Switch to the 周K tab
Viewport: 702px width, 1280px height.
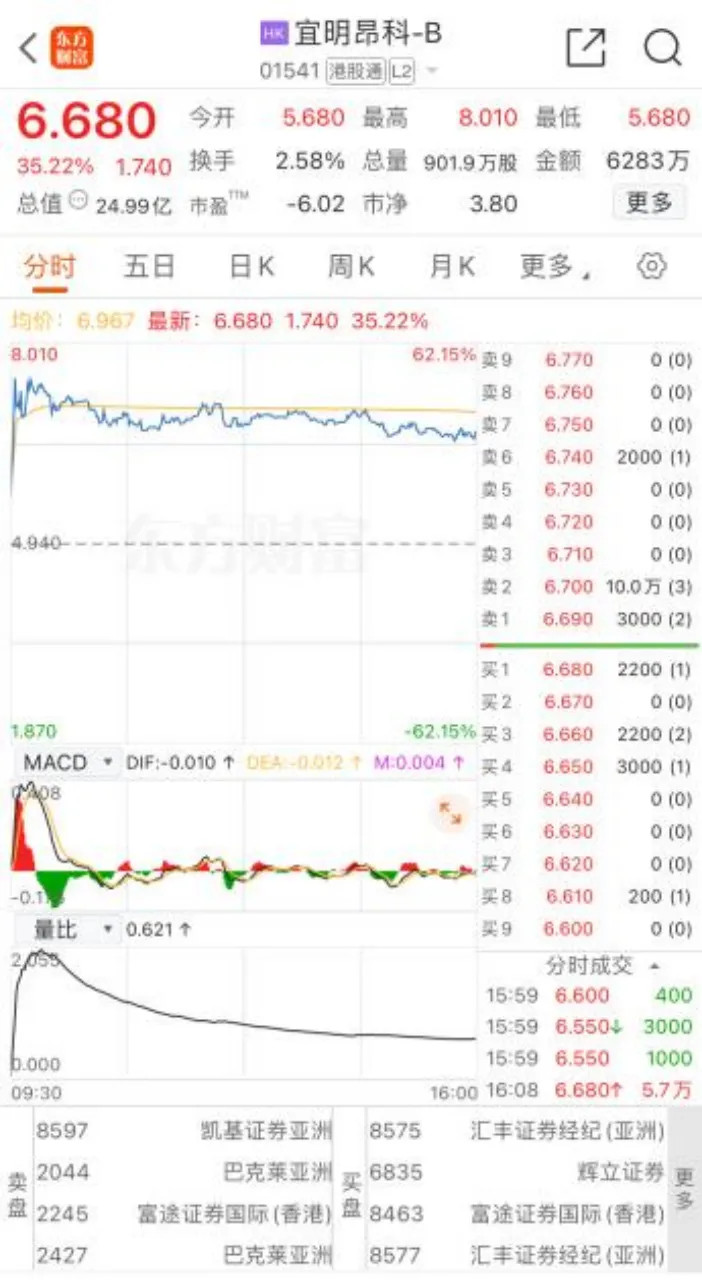pos(351,266)
